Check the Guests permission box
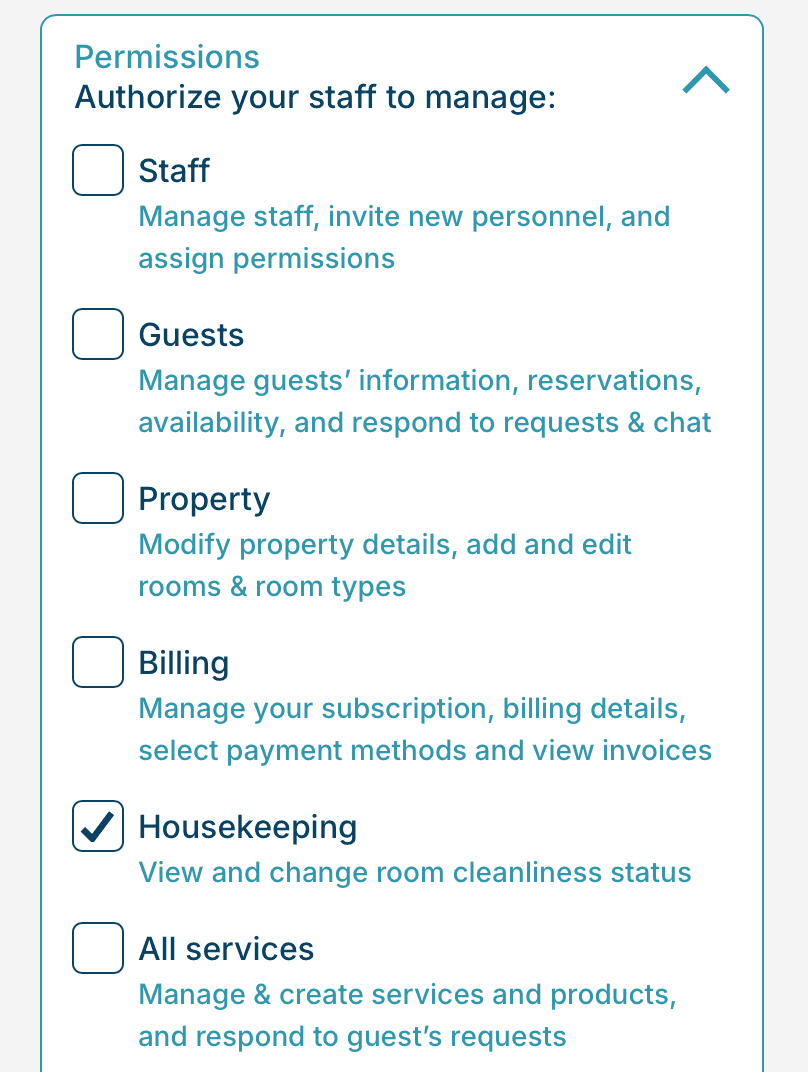 (97, 334)
